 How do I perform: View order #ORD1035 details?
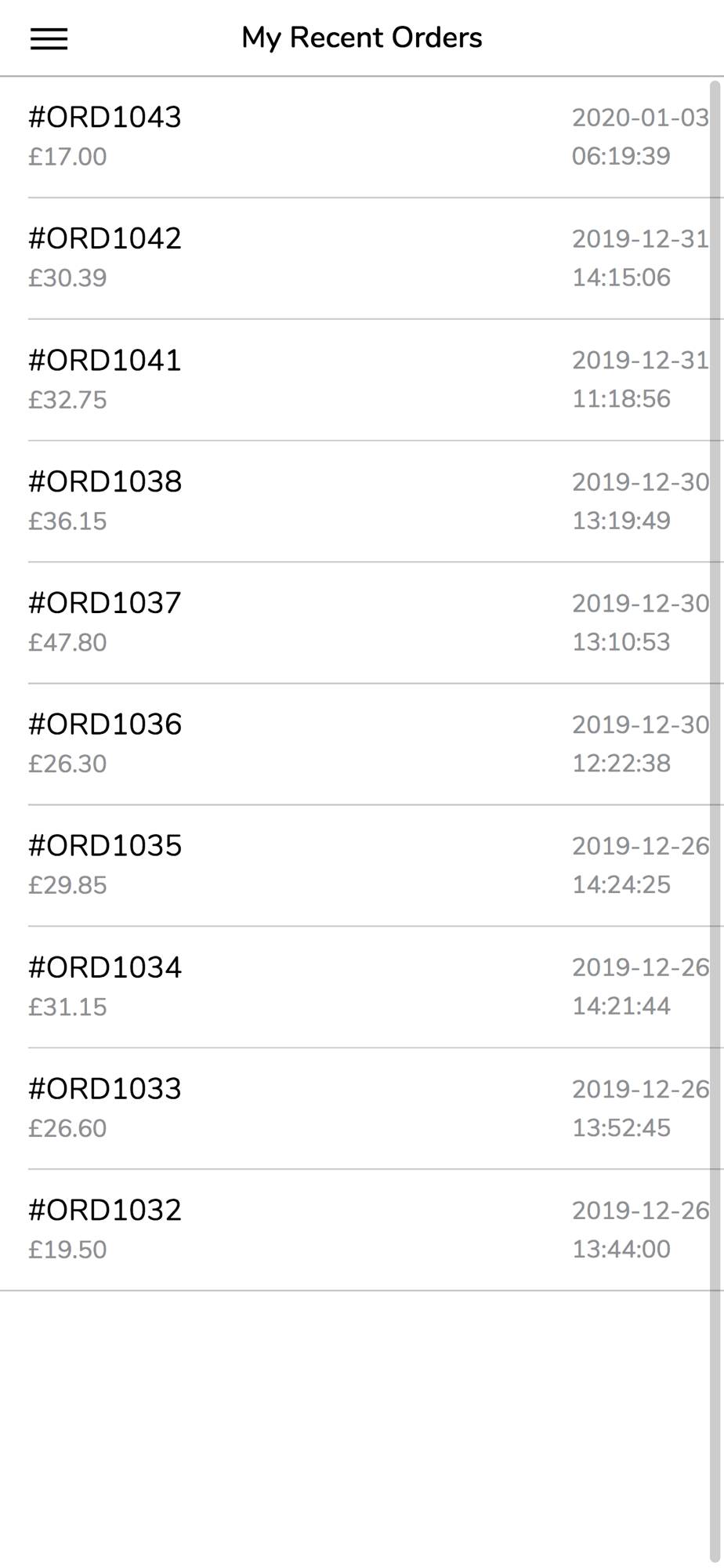(362, 866)
